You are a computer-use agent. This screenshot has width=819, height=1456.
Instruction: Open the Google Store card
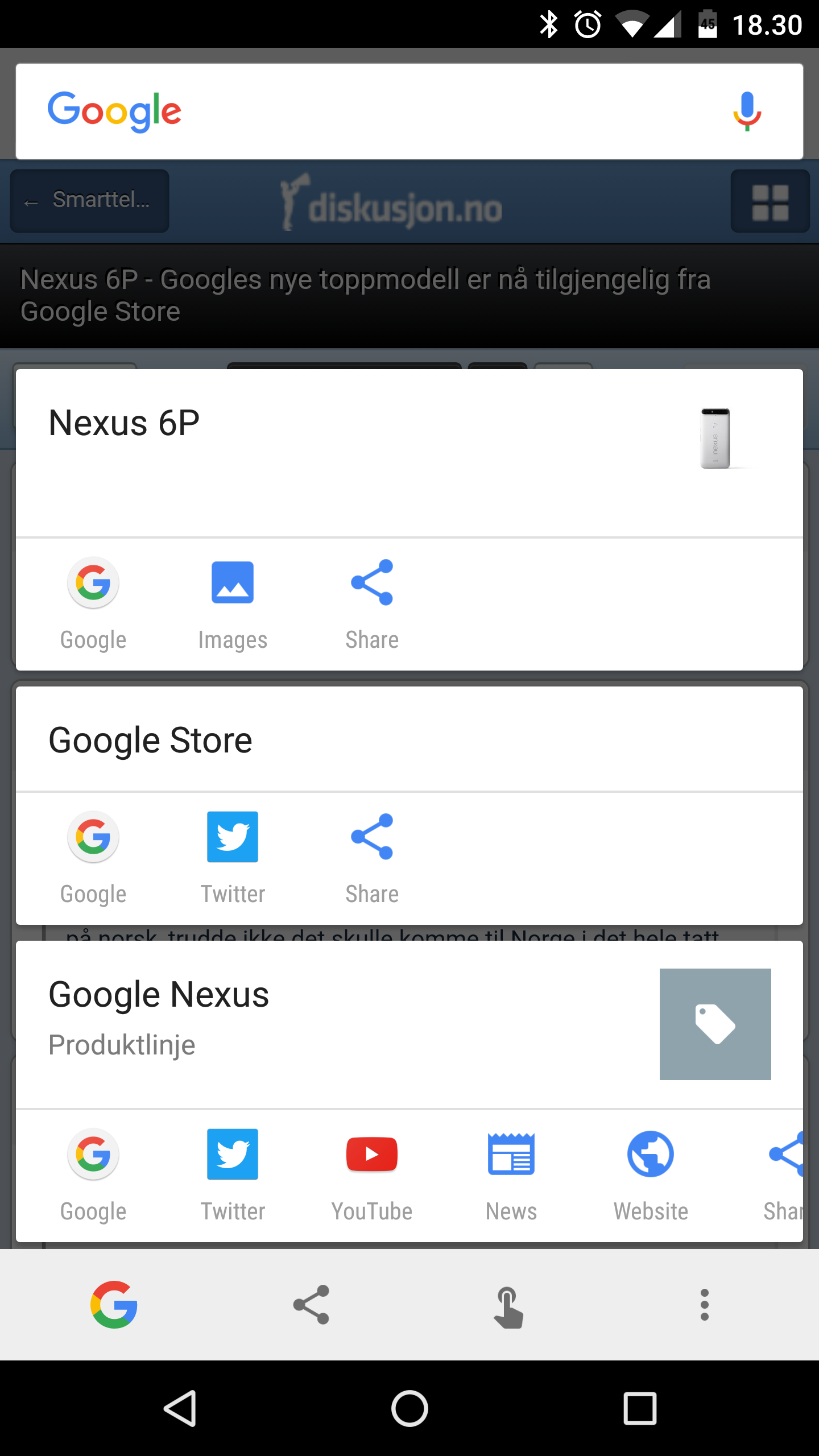(x=409, y=739)
